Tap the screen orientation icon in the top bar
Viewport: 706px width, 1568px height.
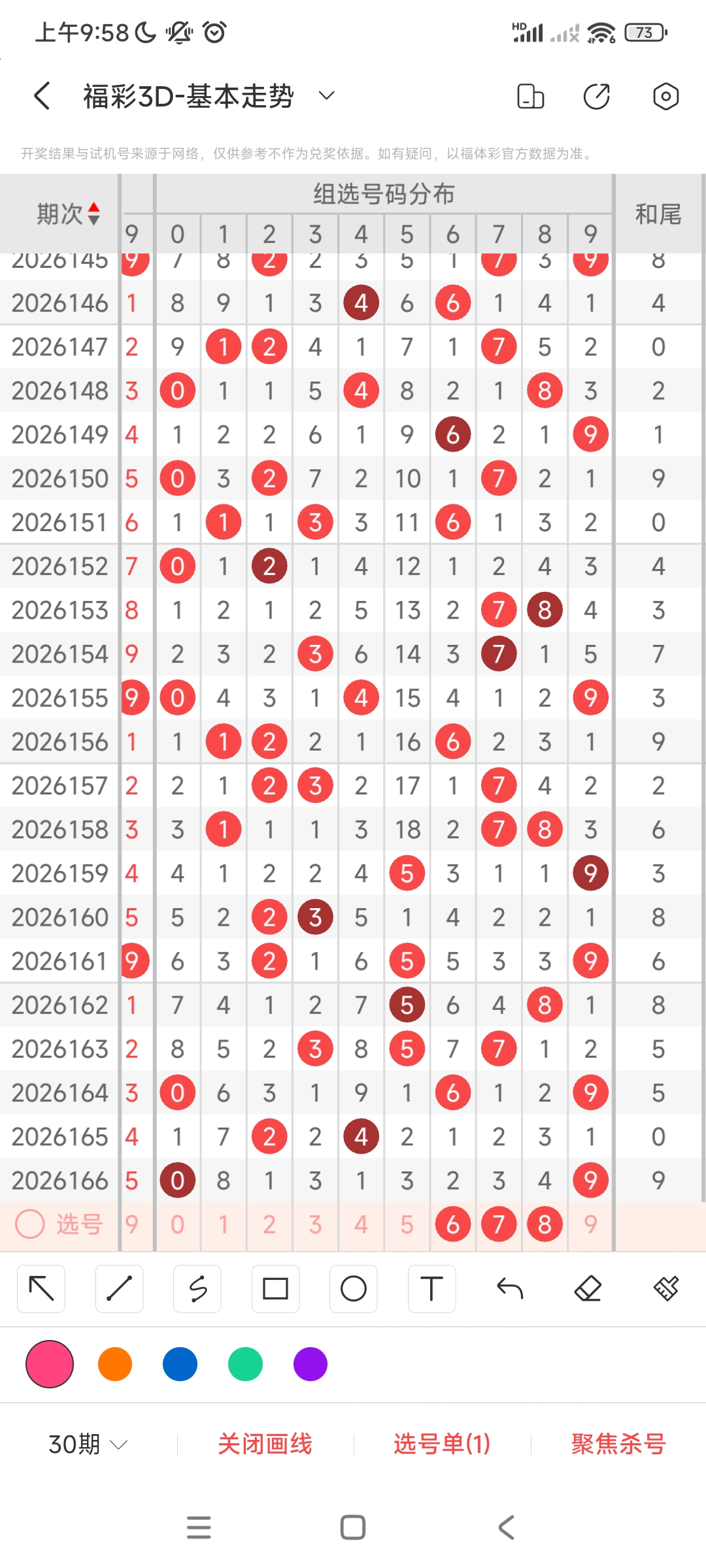tap(530, 96)
